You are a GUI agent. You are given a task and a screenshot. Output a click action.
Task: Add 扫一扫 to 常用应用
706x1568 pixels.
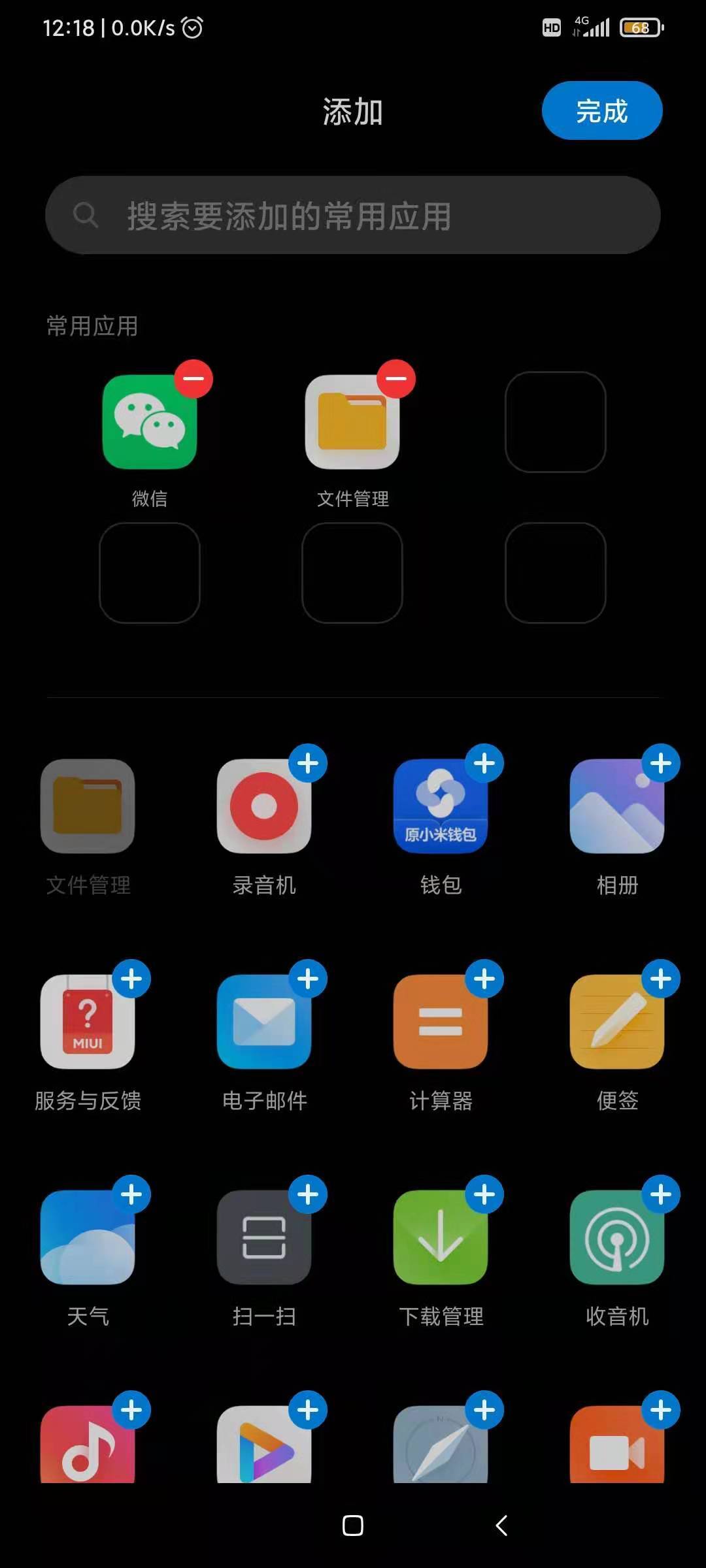(308, 1194)
